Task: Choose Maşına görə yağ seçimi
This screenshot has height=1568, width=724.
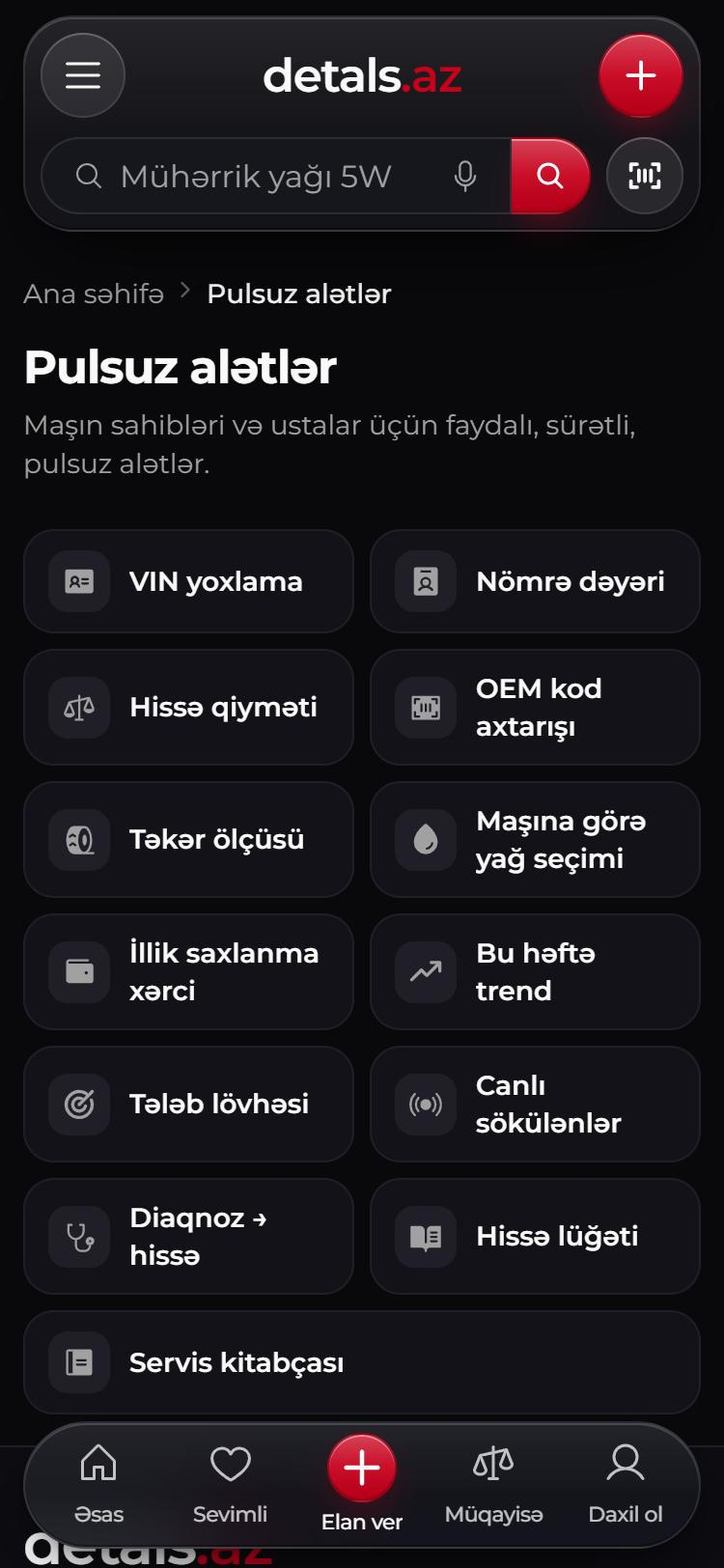Action: (x=535, y=839)
